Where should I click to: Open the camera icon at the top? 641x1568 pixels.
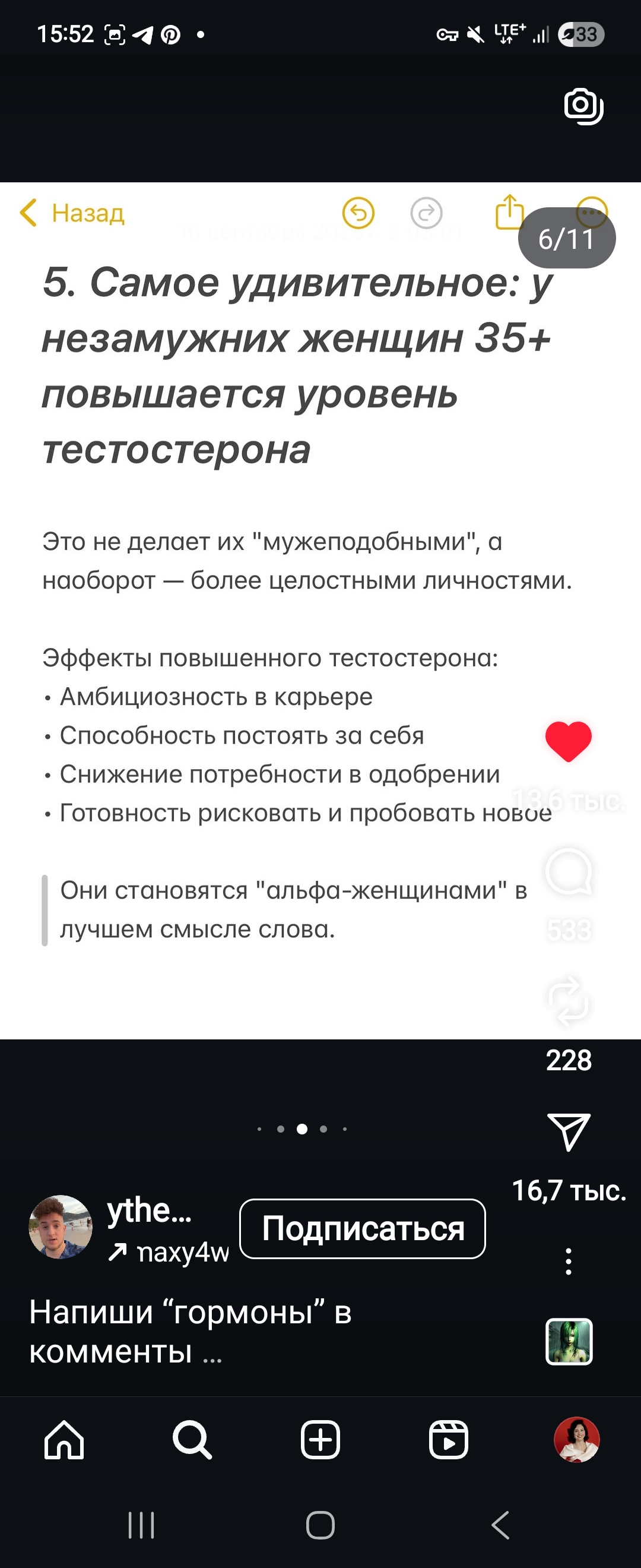coord(583,106)
